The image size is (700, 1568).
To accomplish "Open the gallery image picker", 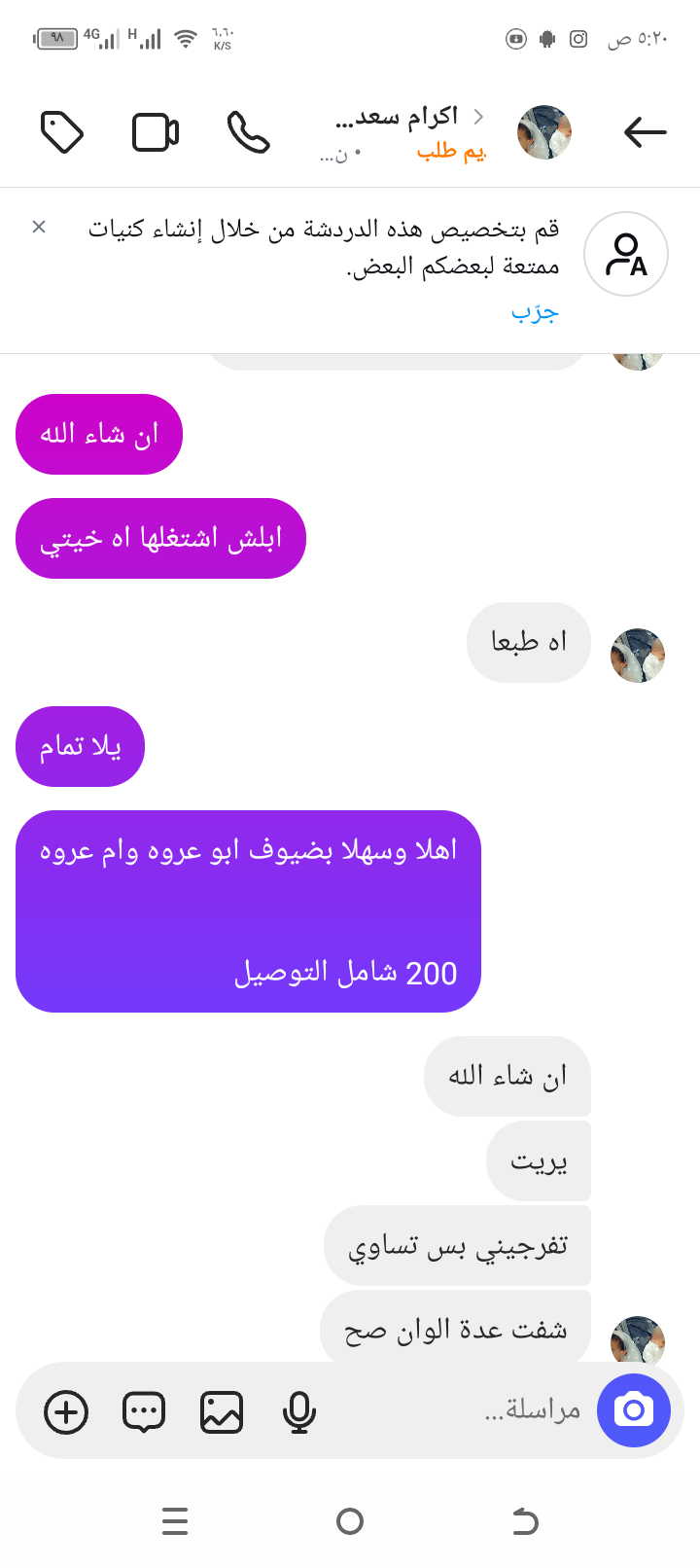I will click(x=222, y=1412).
